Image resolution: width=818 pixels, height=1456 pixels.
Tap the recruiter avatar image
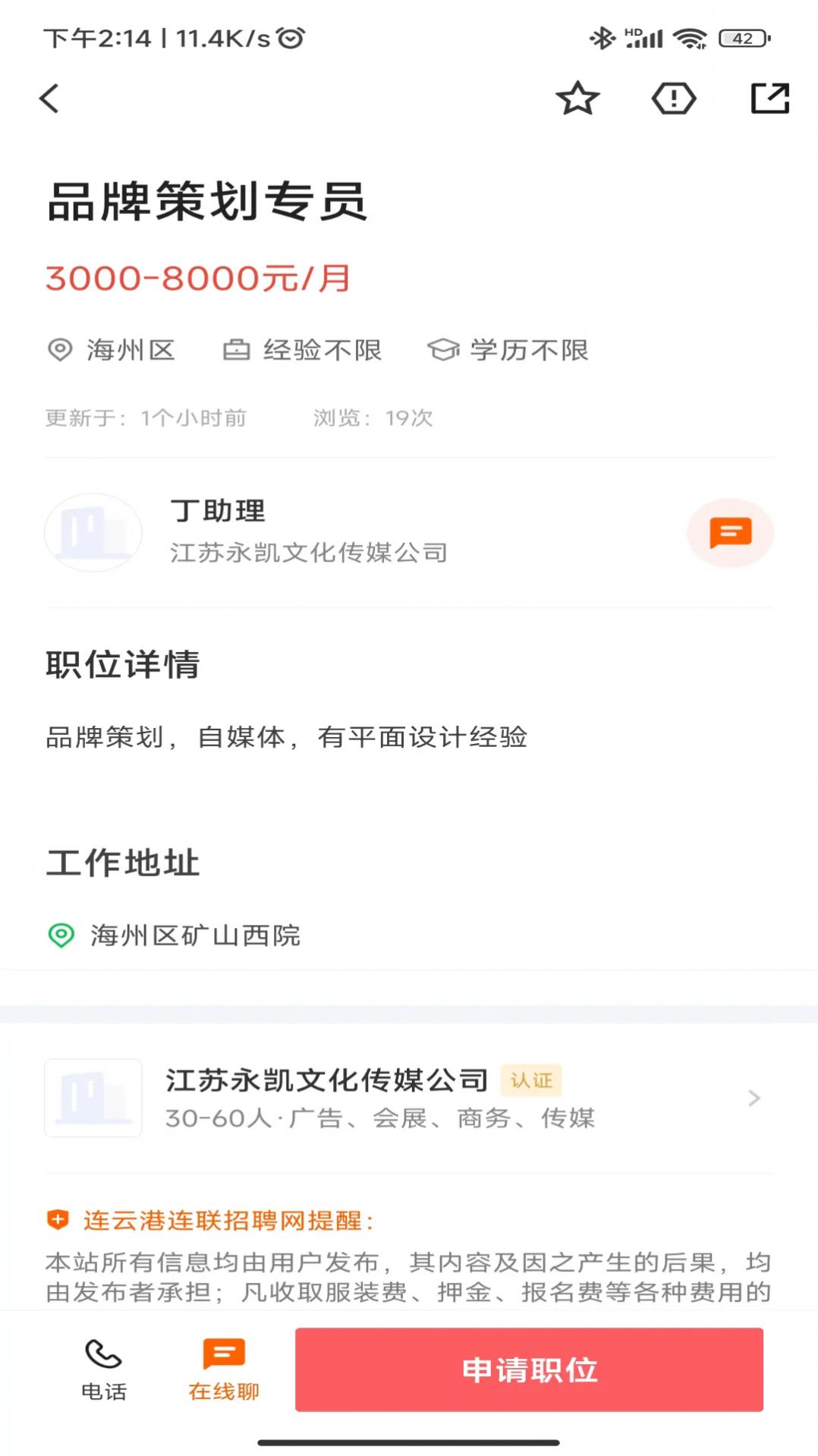93,532
